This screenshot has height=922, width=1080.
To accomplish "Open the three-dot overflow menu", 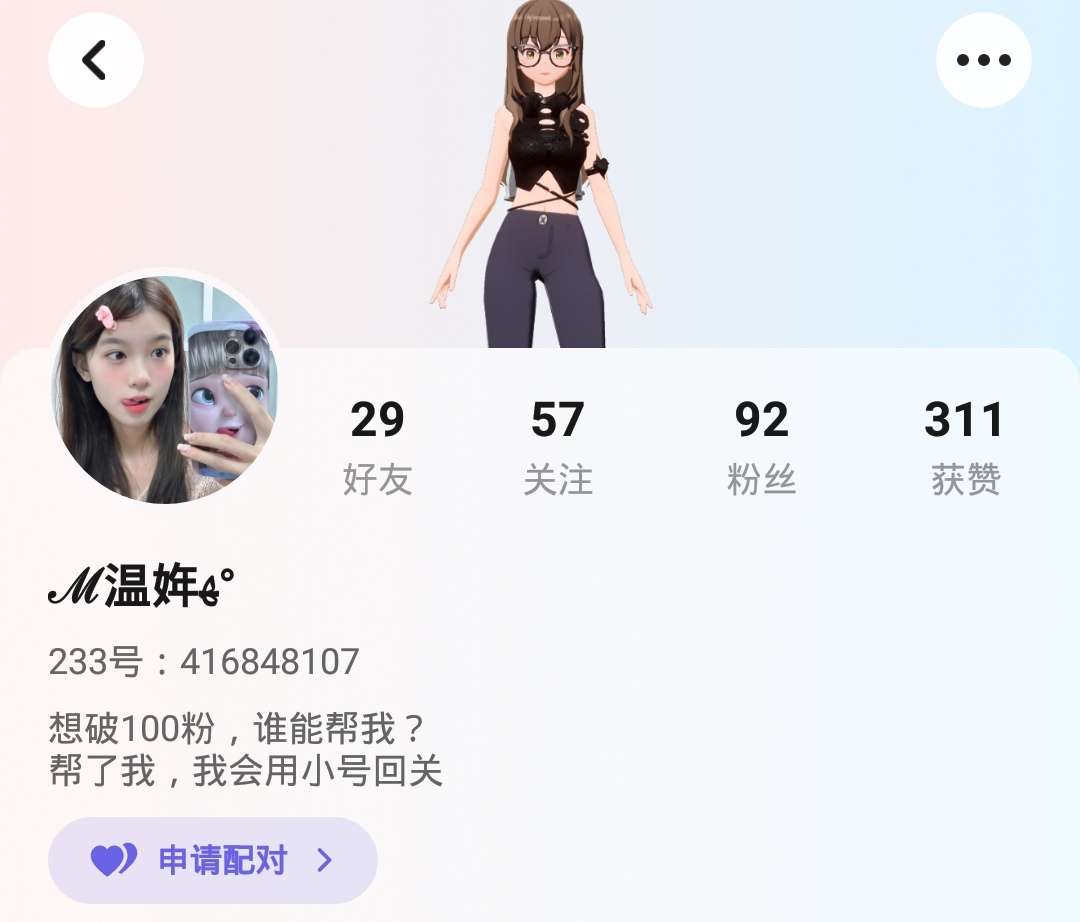I will click(x=983, y=60).
